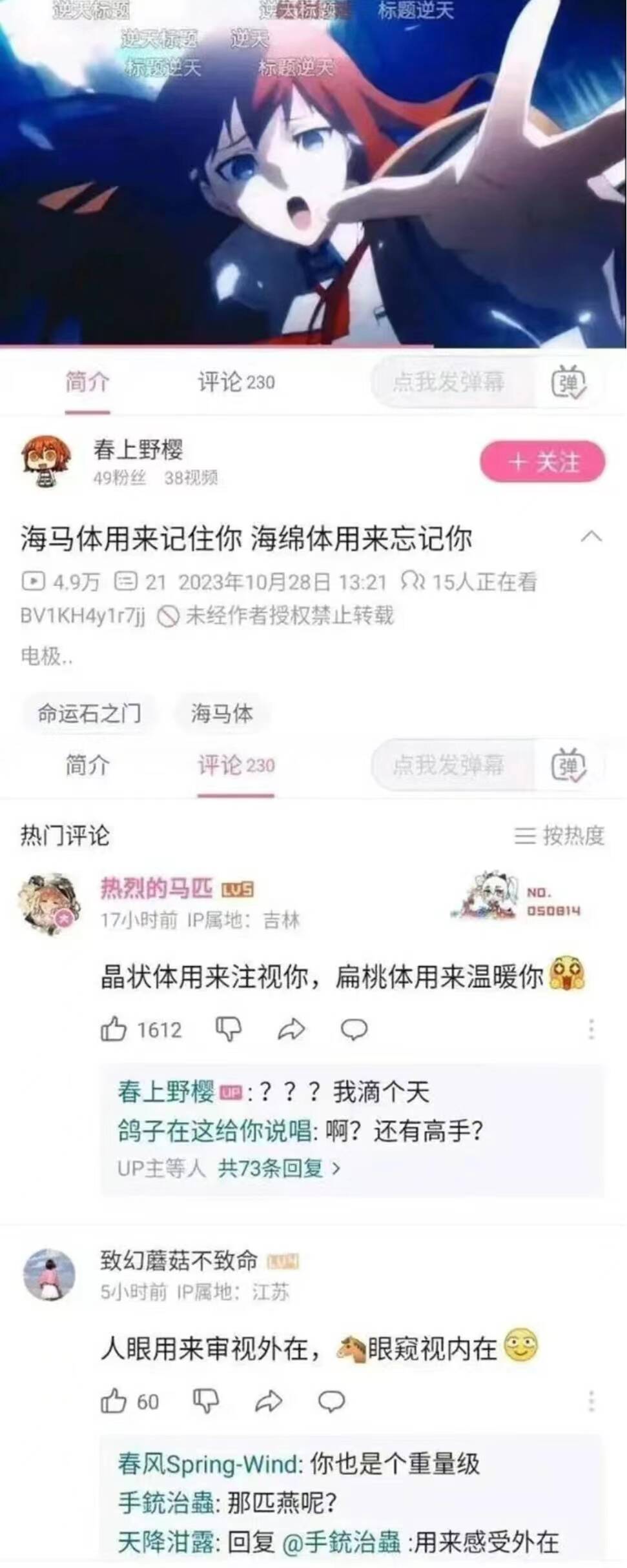The width and height of the screenshot is (627, 1568).
Task: Open 致幻蘑菇不致命's profile avatar
Action: pyautogui.click(x=50, y=1275)
